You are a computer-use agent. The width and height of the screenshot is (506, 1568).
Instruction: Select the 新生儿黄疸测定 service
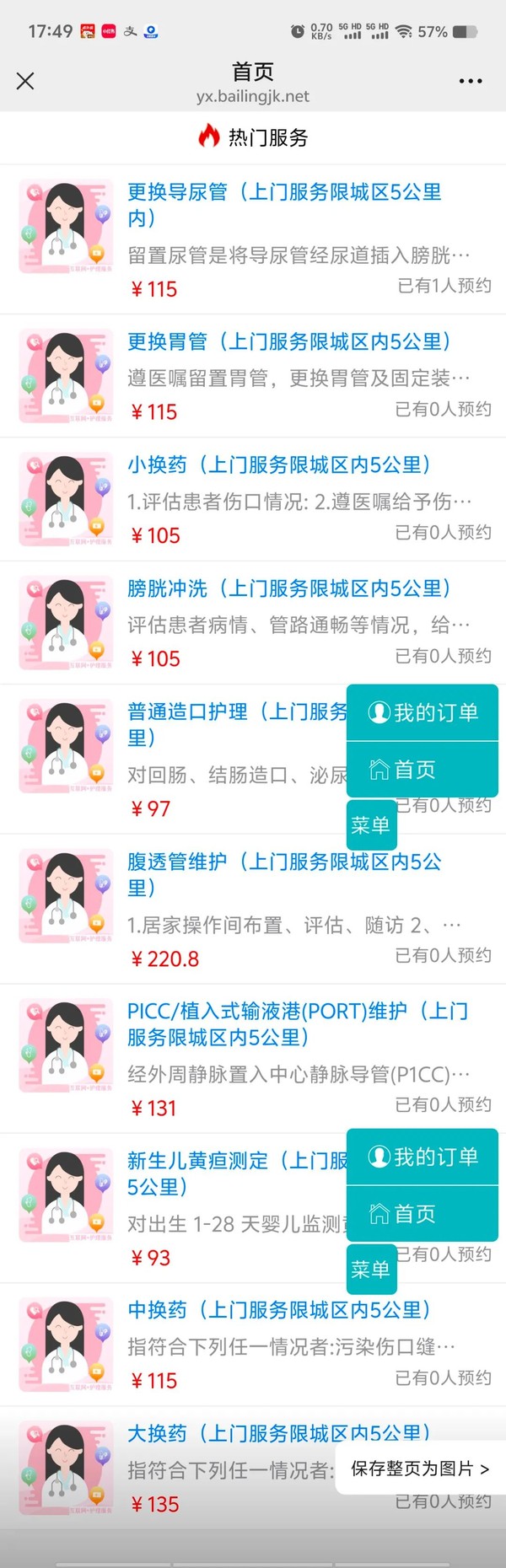[x=236, y=1162]
